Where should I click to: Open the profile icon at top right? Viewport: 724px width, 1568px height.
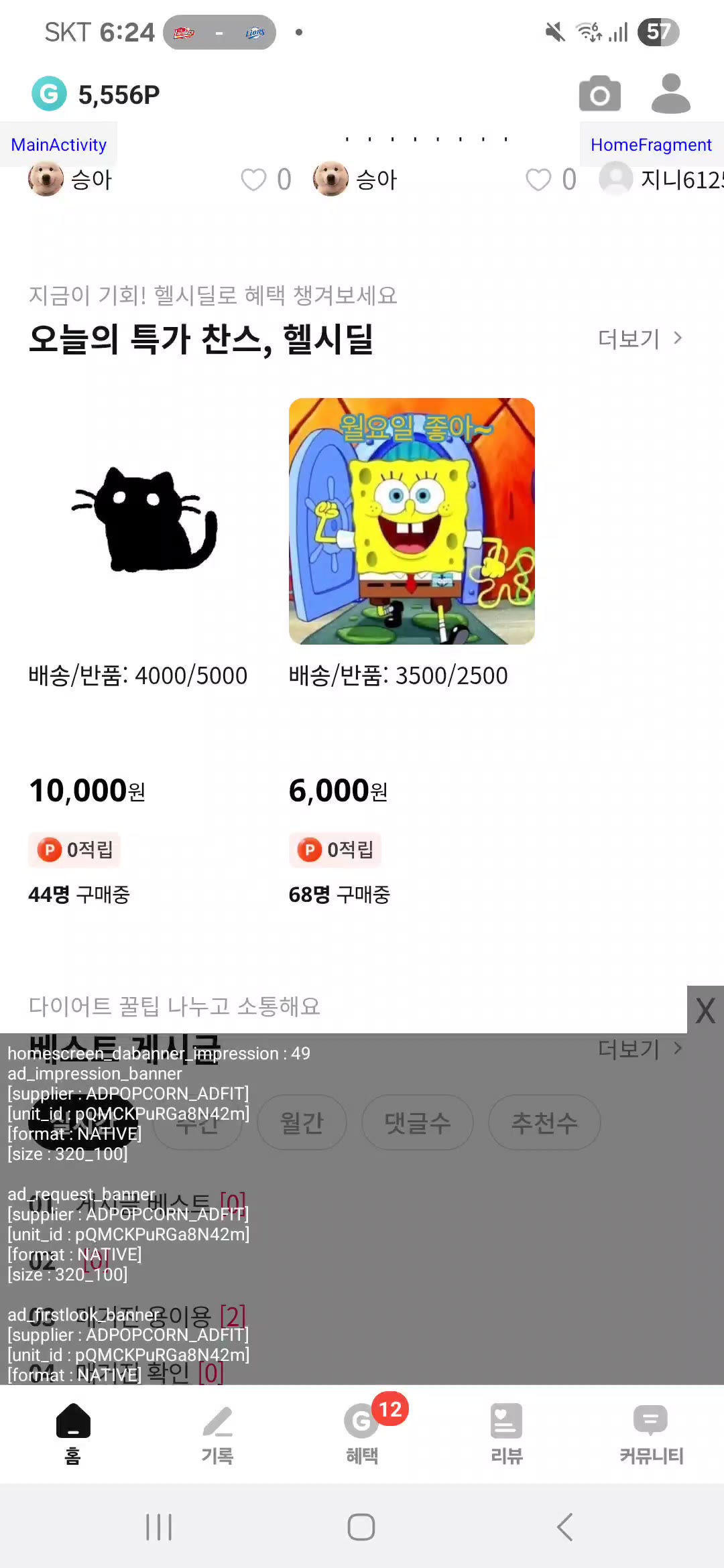click(670, 93)
